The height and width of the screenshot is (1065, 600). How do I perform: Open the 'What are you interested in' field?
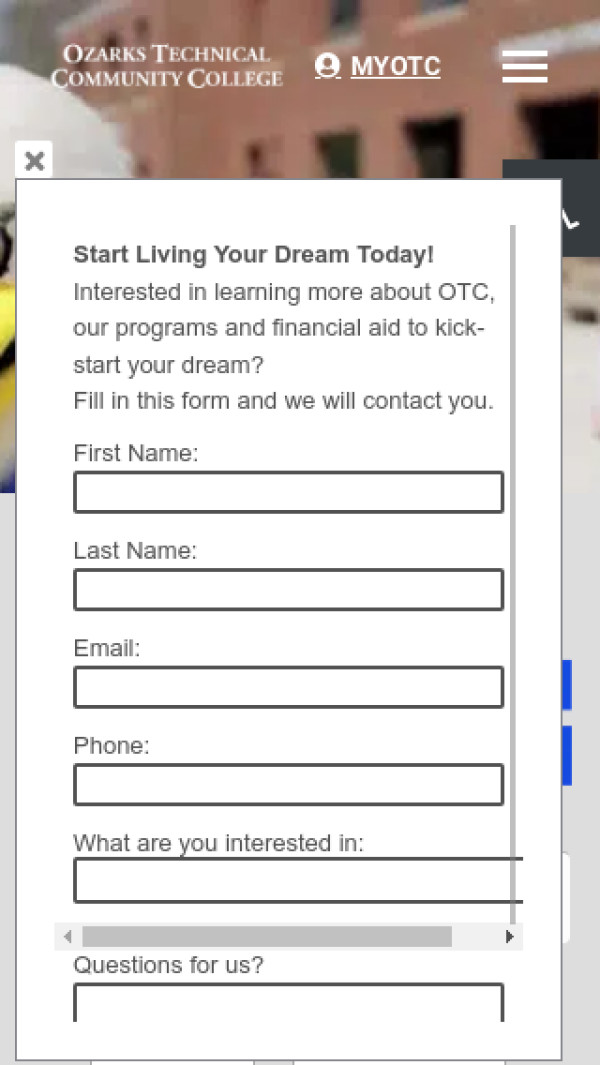pos(295,881)
